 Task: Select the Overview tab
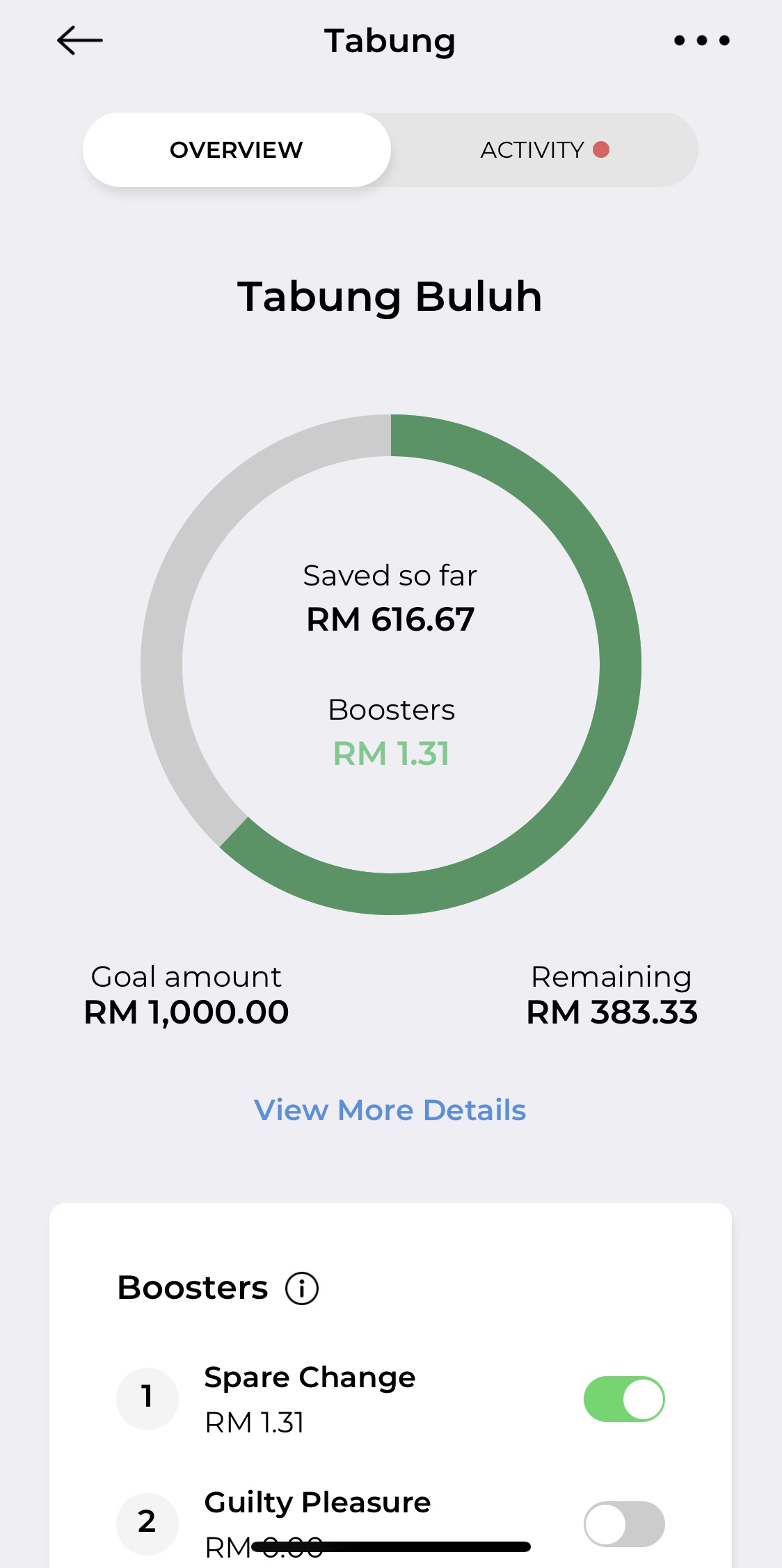(x=237, y=149)
